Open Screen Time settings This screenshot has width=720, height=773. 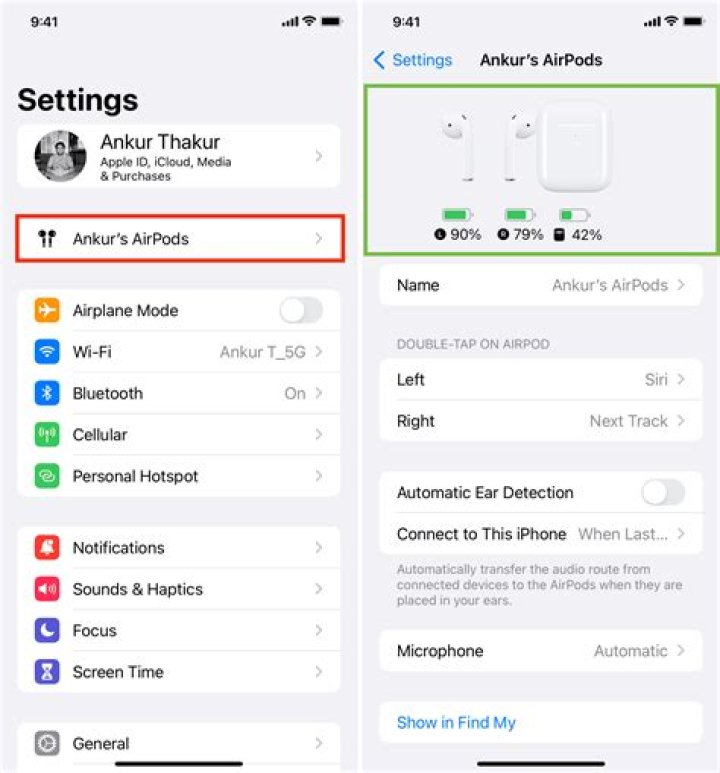tap(180, 672)
